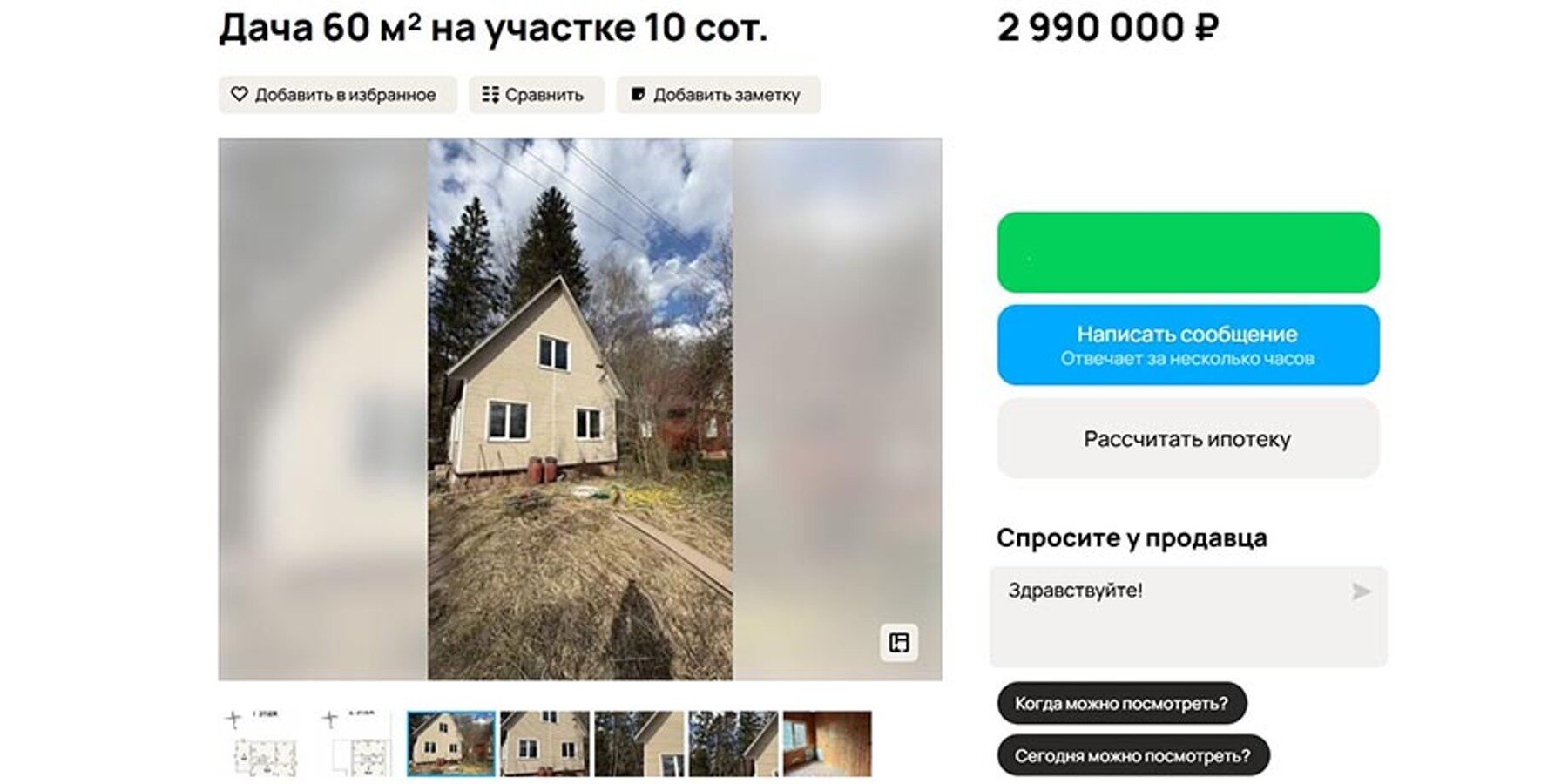Viewport: 1568px width, 784px height.
Task: View second floor plan thumbnail
Action: pyautogui.click(x=357, y=744)
